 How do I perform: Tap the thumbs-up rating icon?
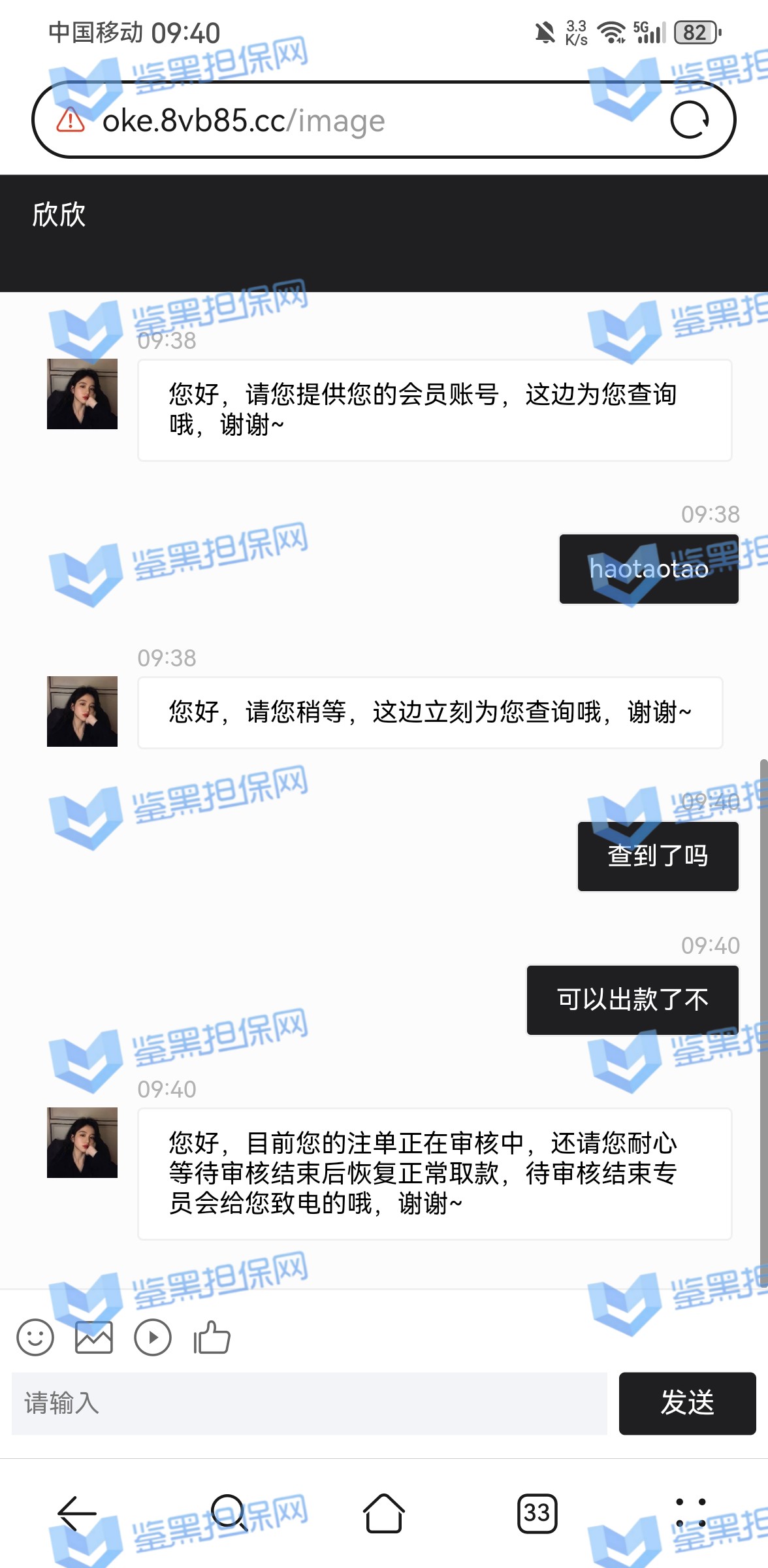click(x=212, y=1337)
